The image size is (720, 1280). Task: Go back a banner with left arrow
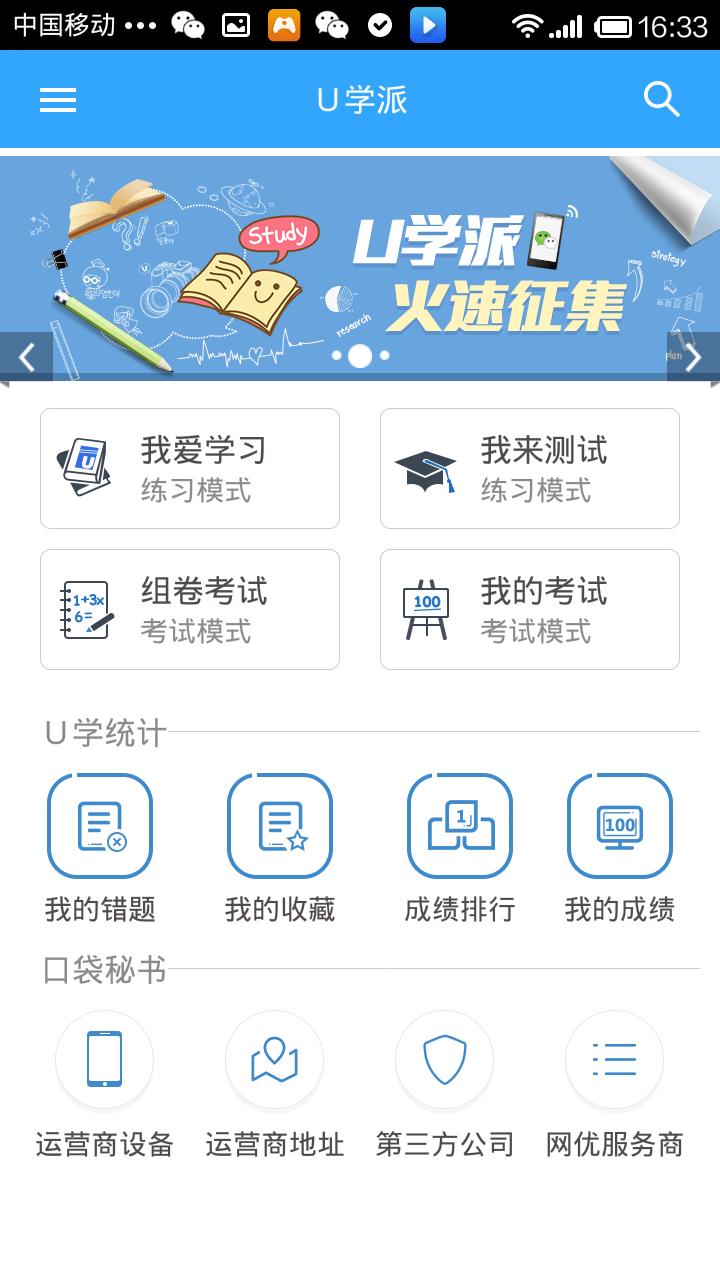pos(27,357)
